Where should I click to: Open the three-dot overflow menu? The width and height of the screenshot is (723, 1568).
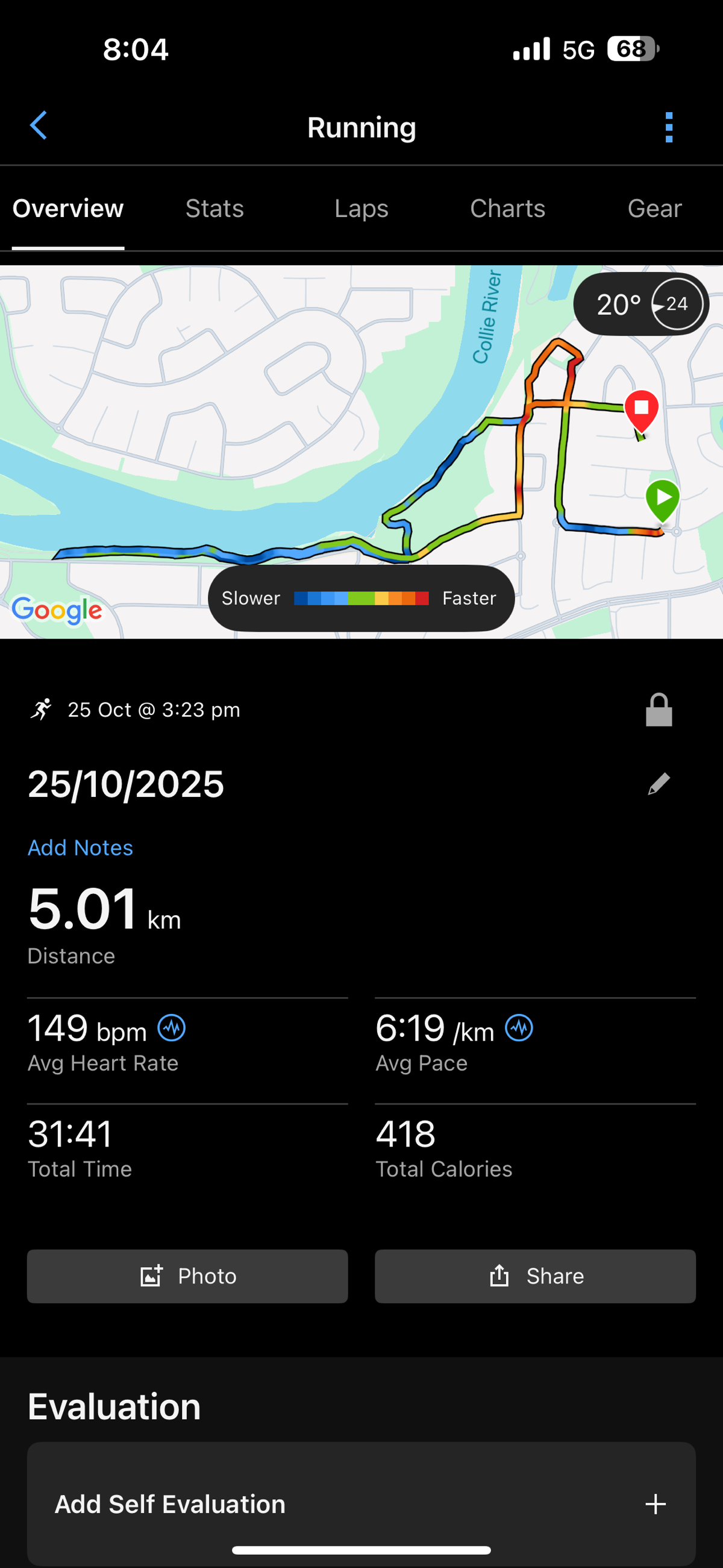[x=669, y=127]
